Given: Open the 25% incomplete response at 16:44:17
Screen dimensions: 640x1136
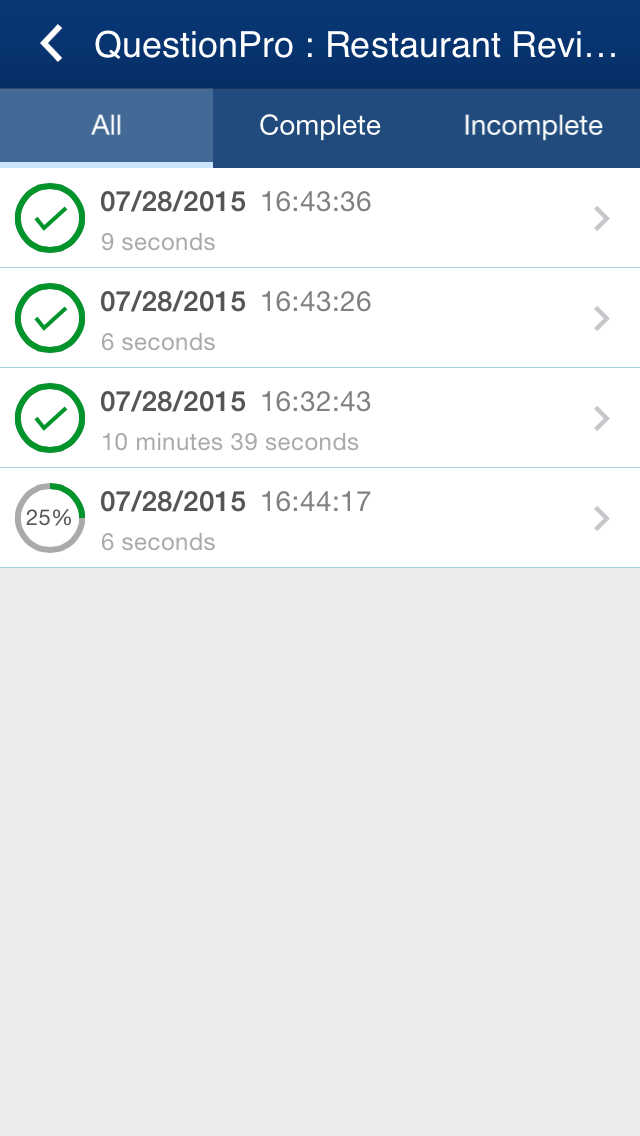Looking at the screenshot, I should [320, 518].
